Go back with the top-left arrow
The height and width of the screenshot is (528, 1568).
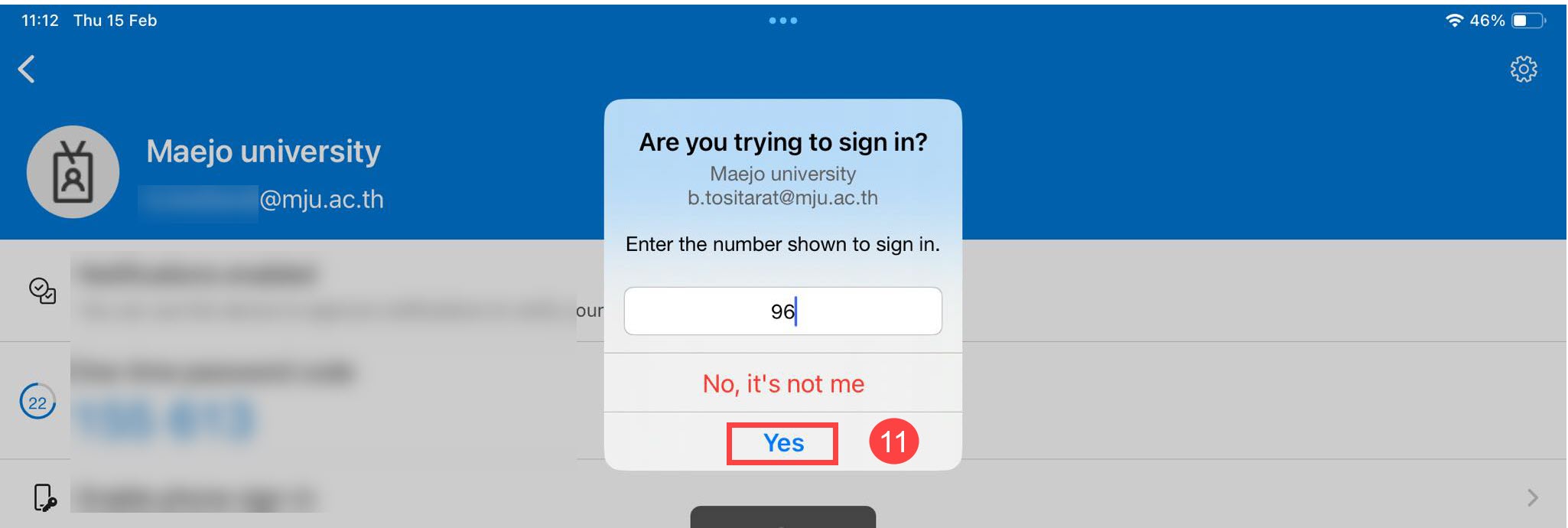click(27, 69)
